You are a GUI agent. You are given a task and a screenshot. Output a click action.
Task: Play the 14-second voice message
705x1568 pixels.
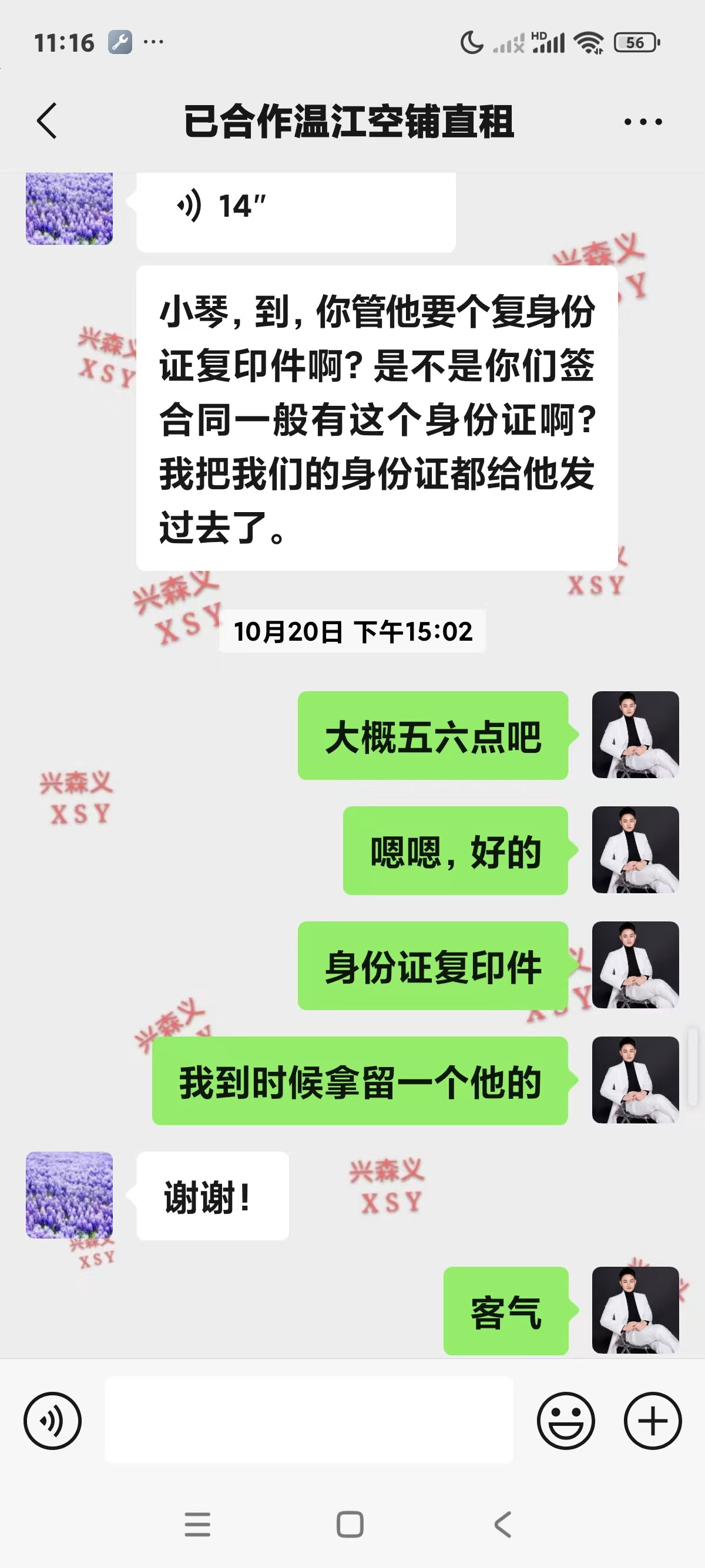[296, 207]
